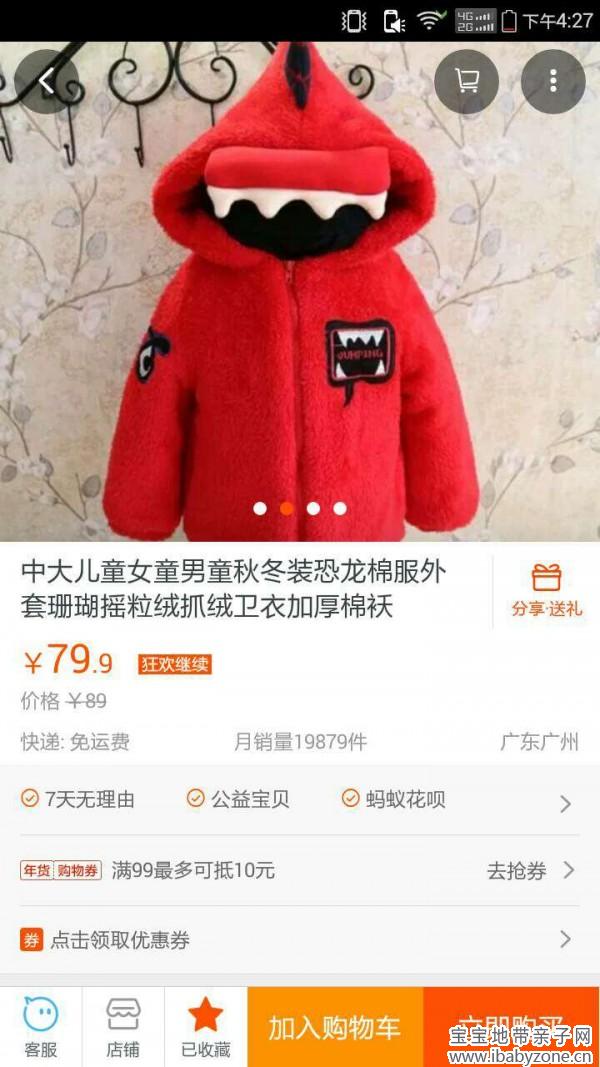Screen dimensions: 600x1067
Task: Toggle the 已收藏 favorite star
Action: click(206, 1027)
